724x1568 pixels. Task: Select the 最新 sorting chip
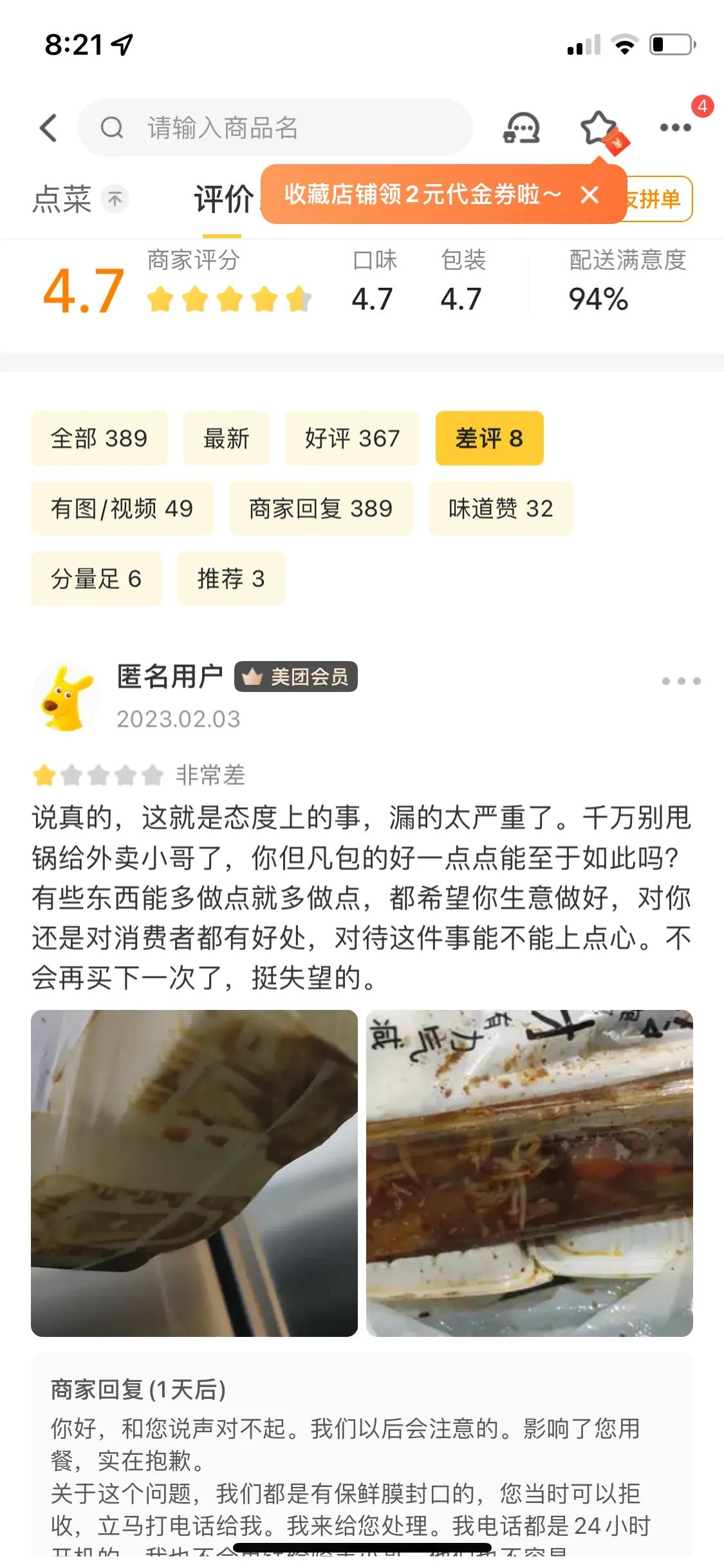click(x=227, y=438)
